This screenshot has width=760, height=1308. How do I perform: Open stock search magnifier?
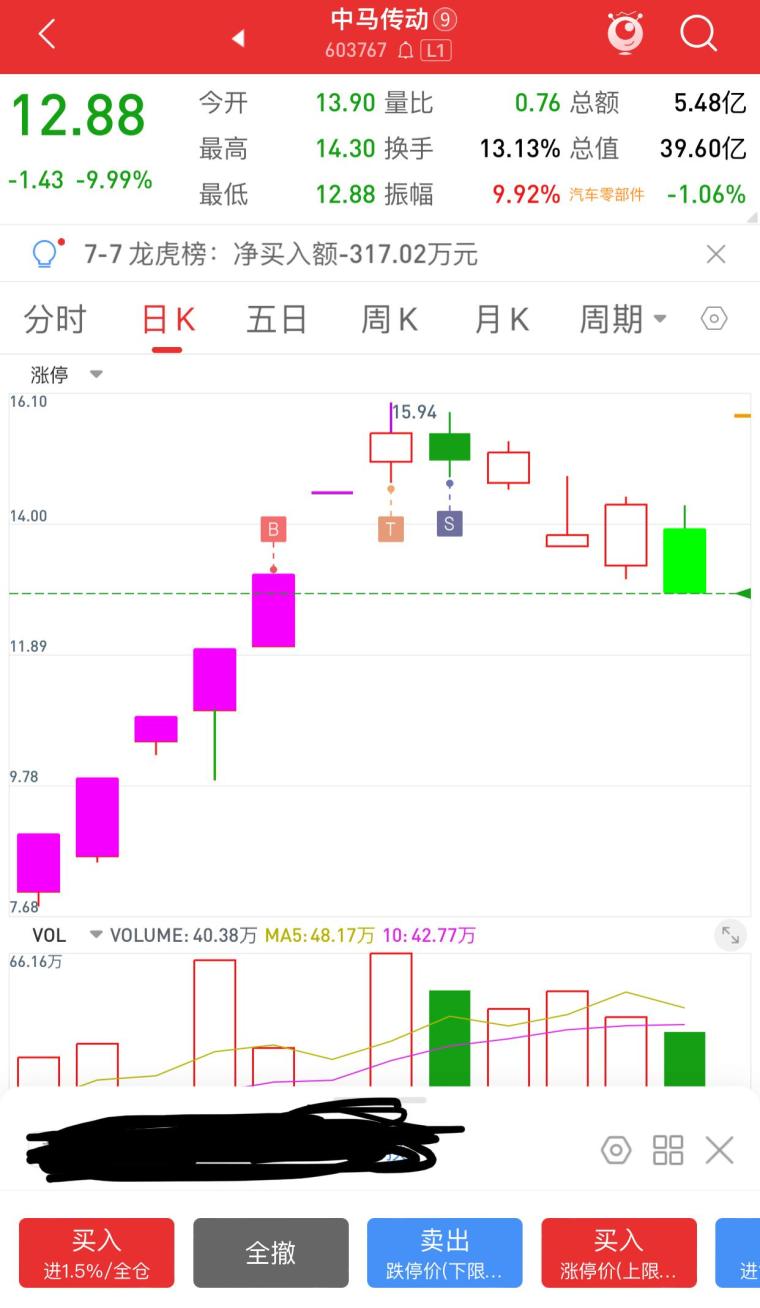coord(698,34)
